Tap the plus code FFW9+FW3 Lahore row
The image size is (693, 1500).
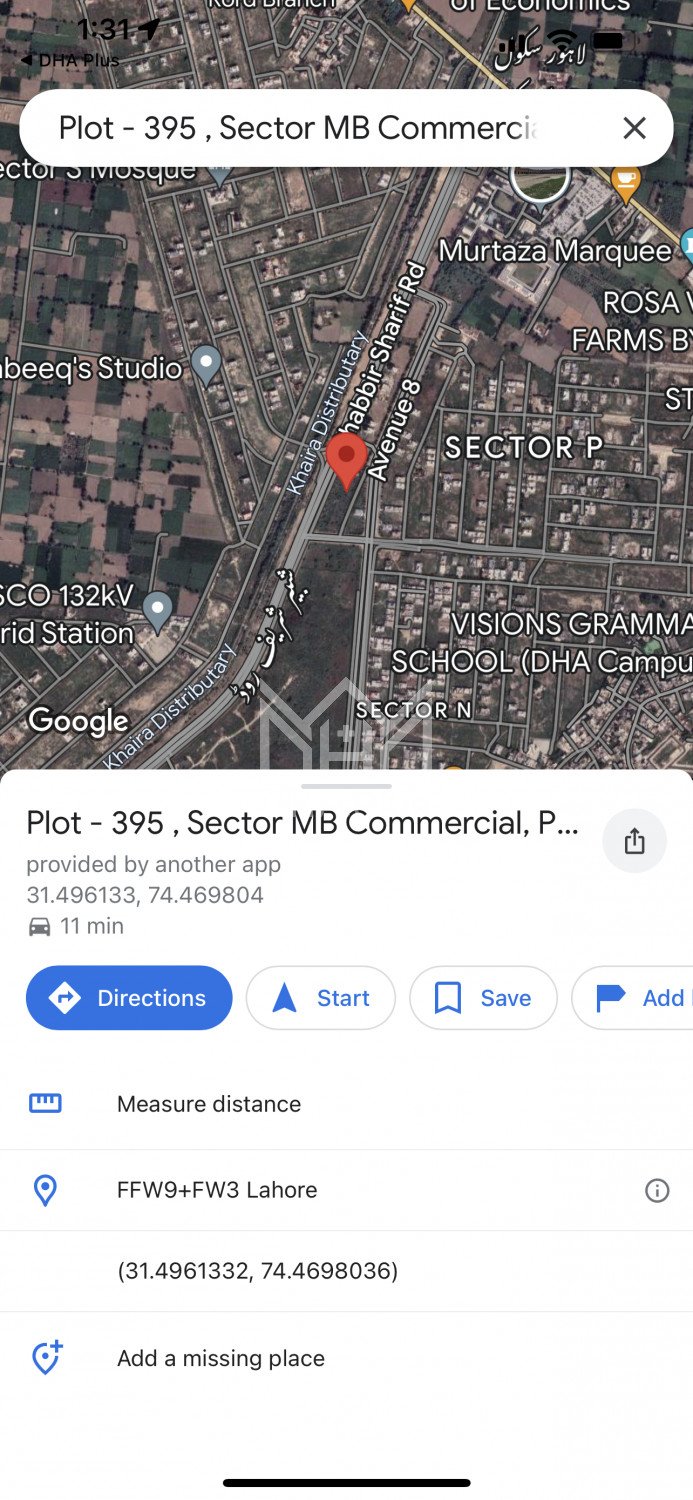(217, 1190)
